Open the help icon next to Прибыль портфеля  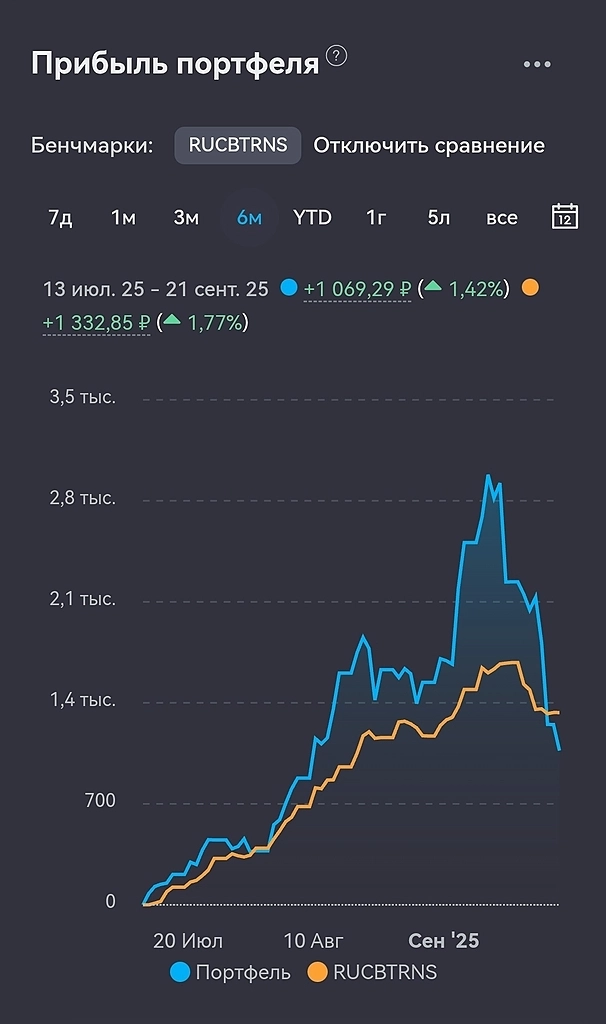click(x=337, y=57)
